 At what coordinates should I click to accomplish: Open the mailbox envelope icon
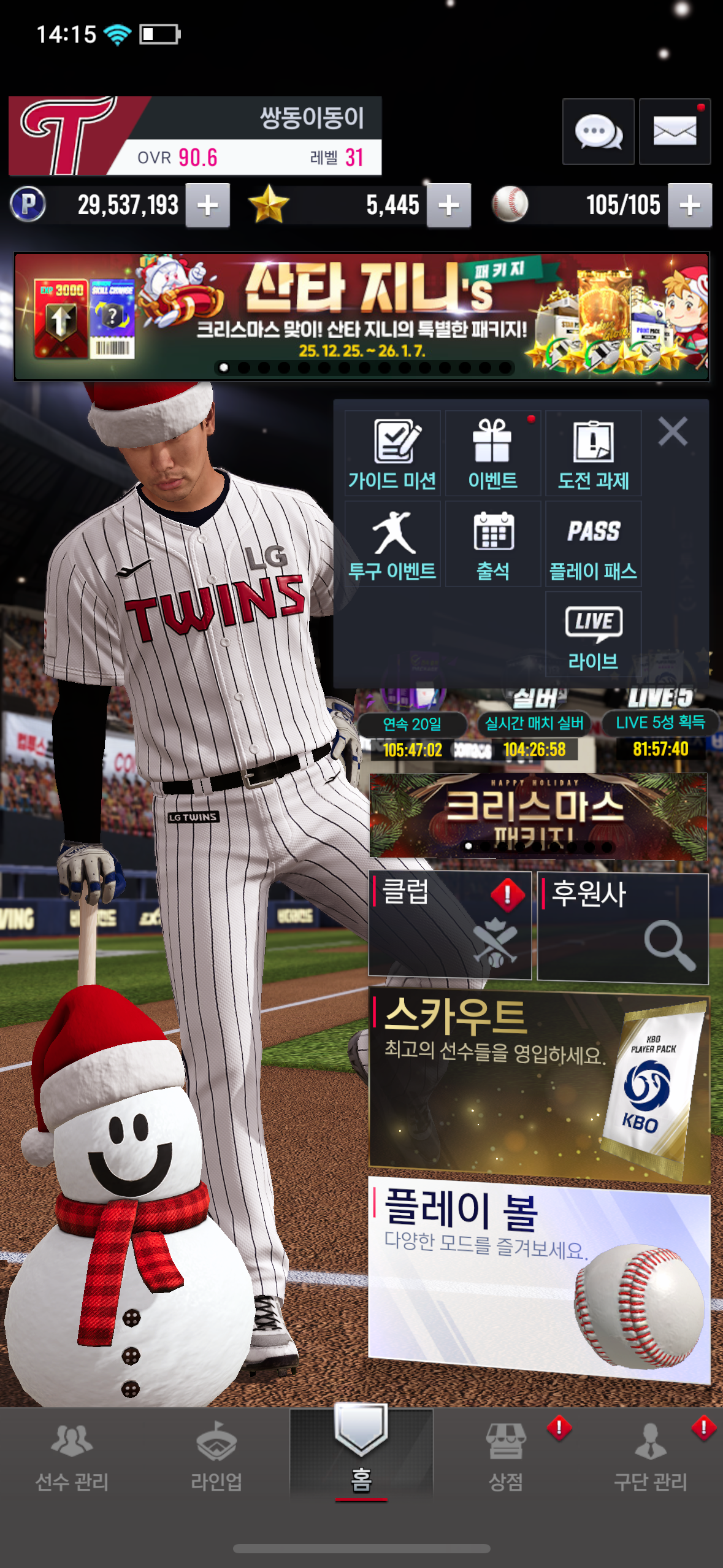(675, 131)
